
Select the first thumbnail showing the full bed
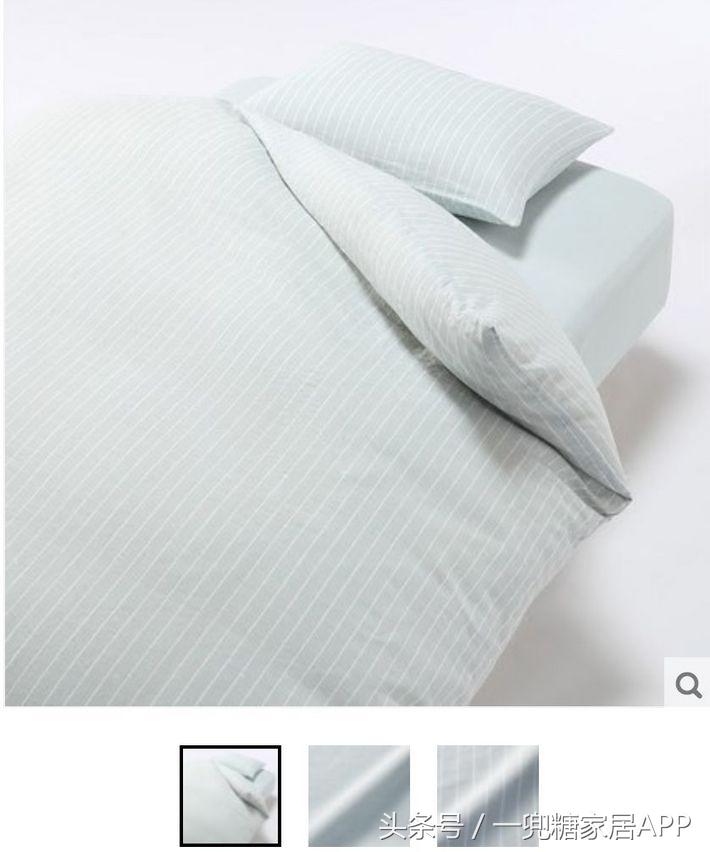click(x=230, y=796)
